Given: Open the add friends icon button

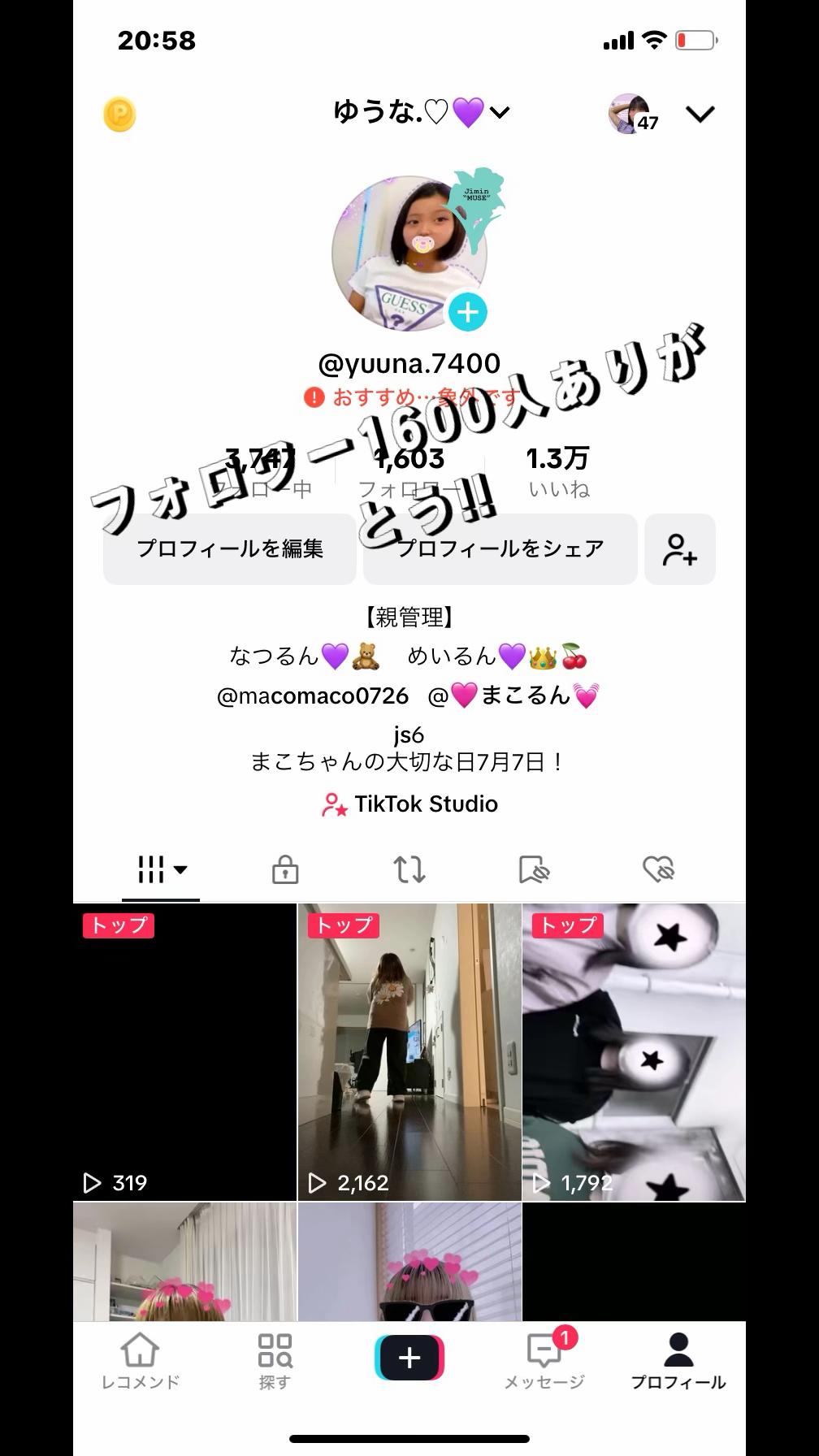Looking at the screenshot, I should point(680,549).
